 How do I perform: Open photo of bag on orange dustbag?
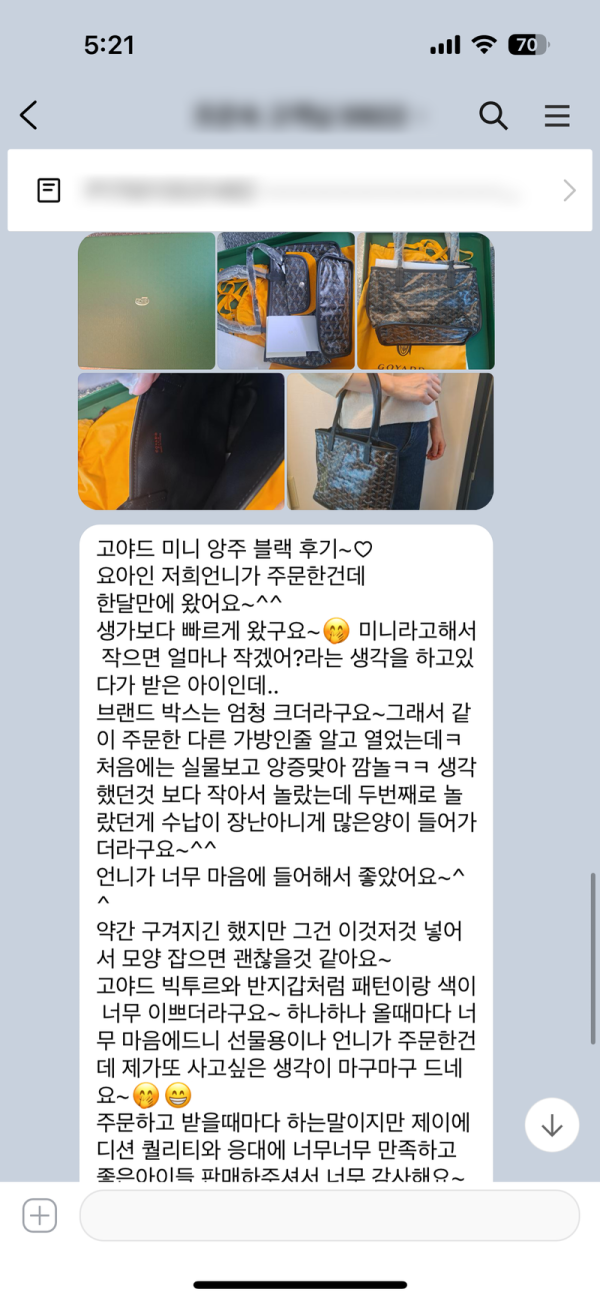coord(425,301)
